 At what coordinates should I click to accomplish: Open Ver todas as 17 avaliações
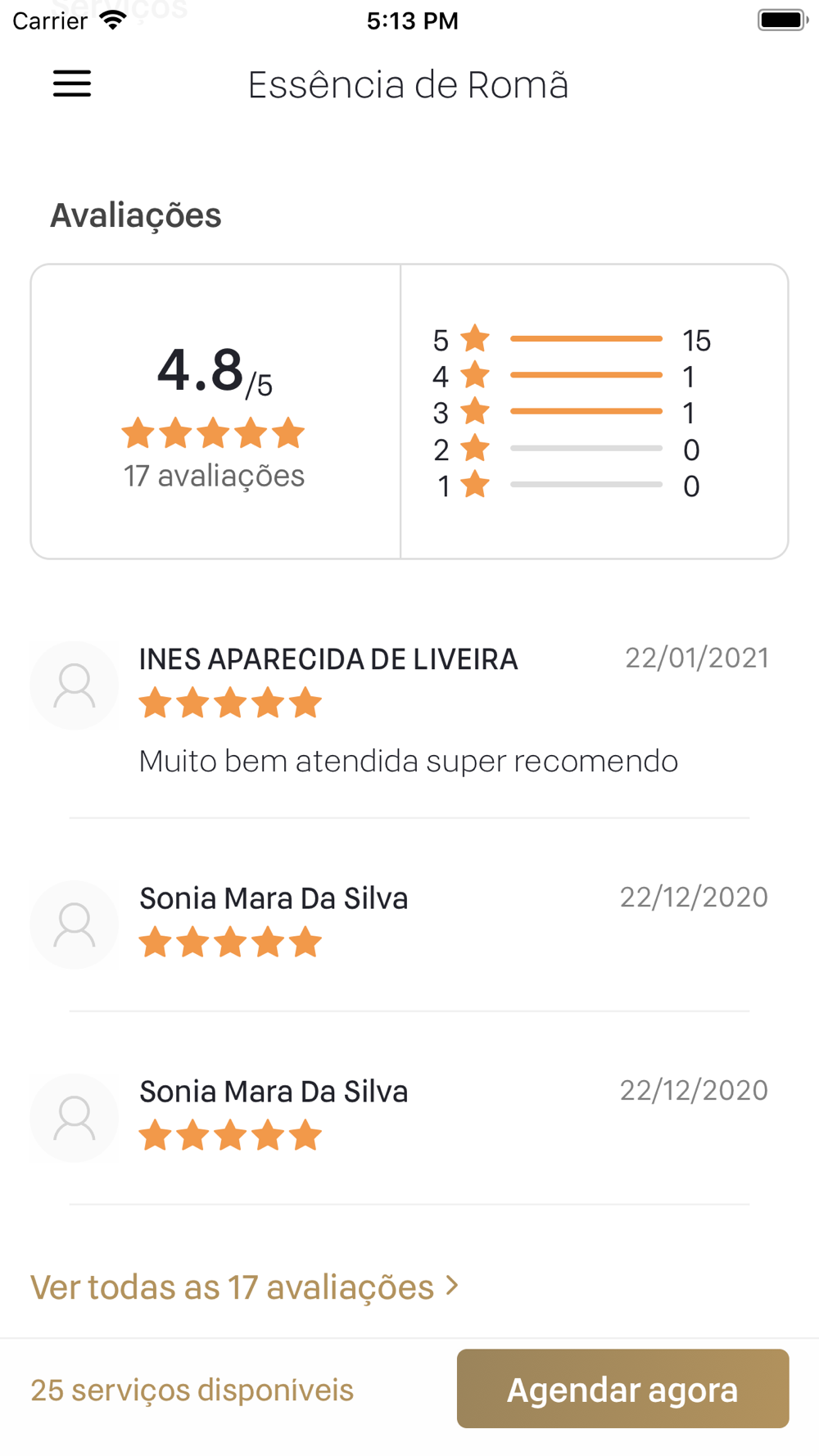244,1286
